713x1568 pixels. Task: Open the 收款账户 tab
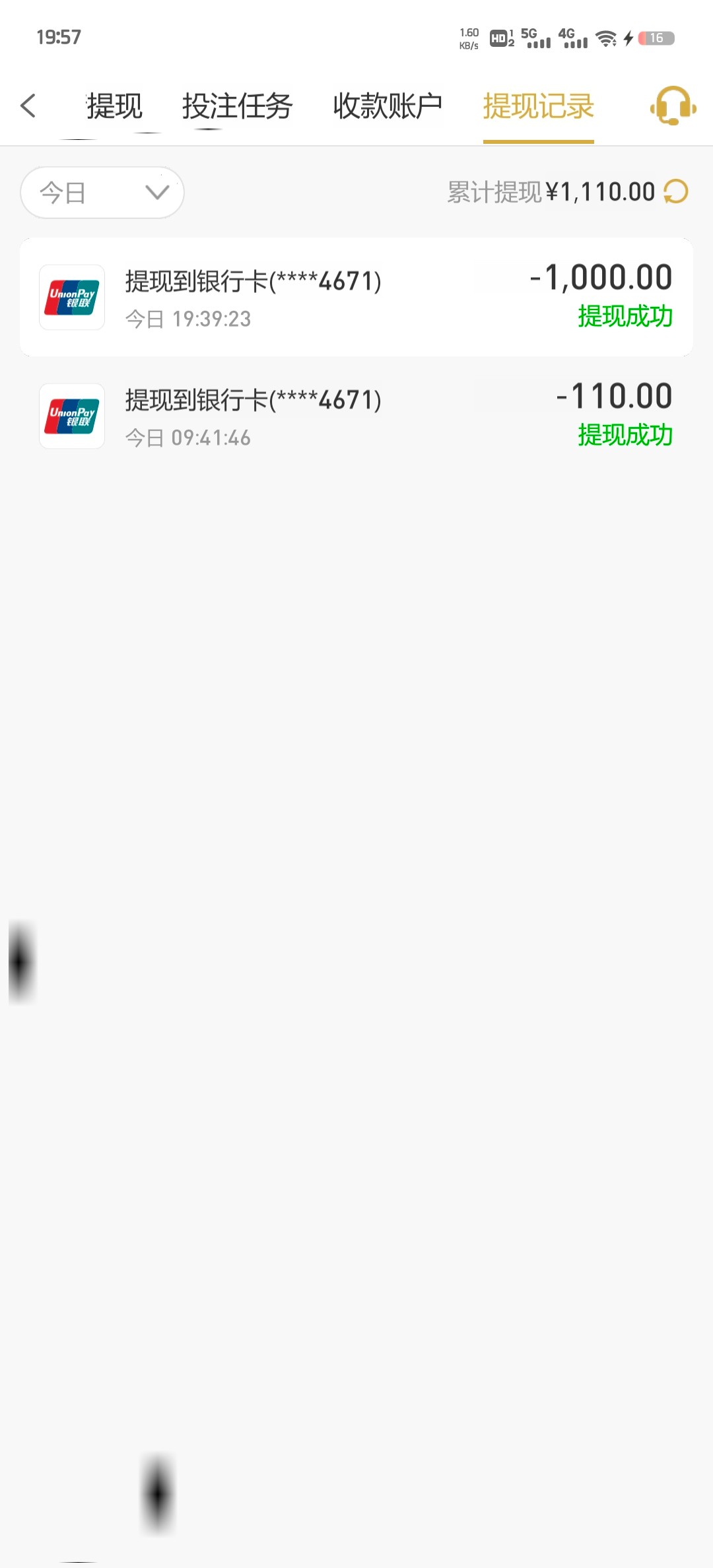[x=388, y=106]
